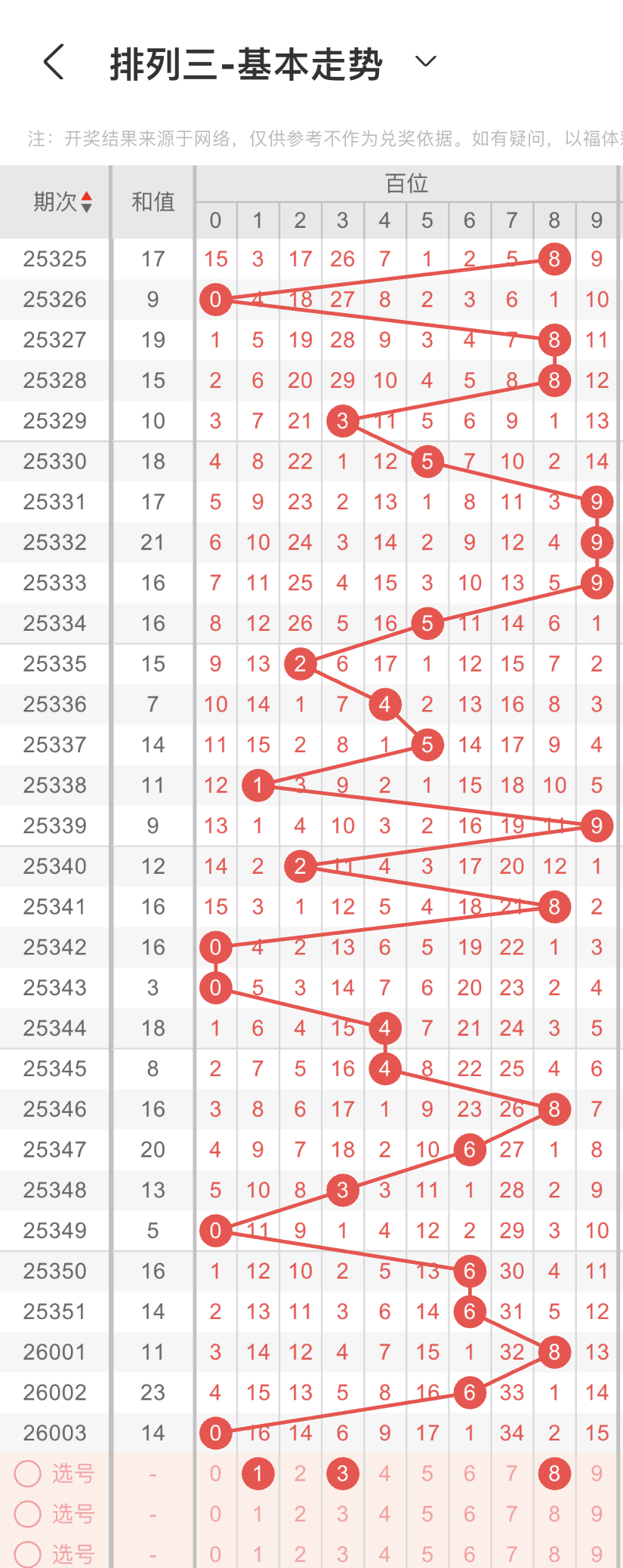The width and height of the screenshot is (623, 1568).
Task: Pick 0 in the 选号 row with highlighted picks
Action: 215,1473
